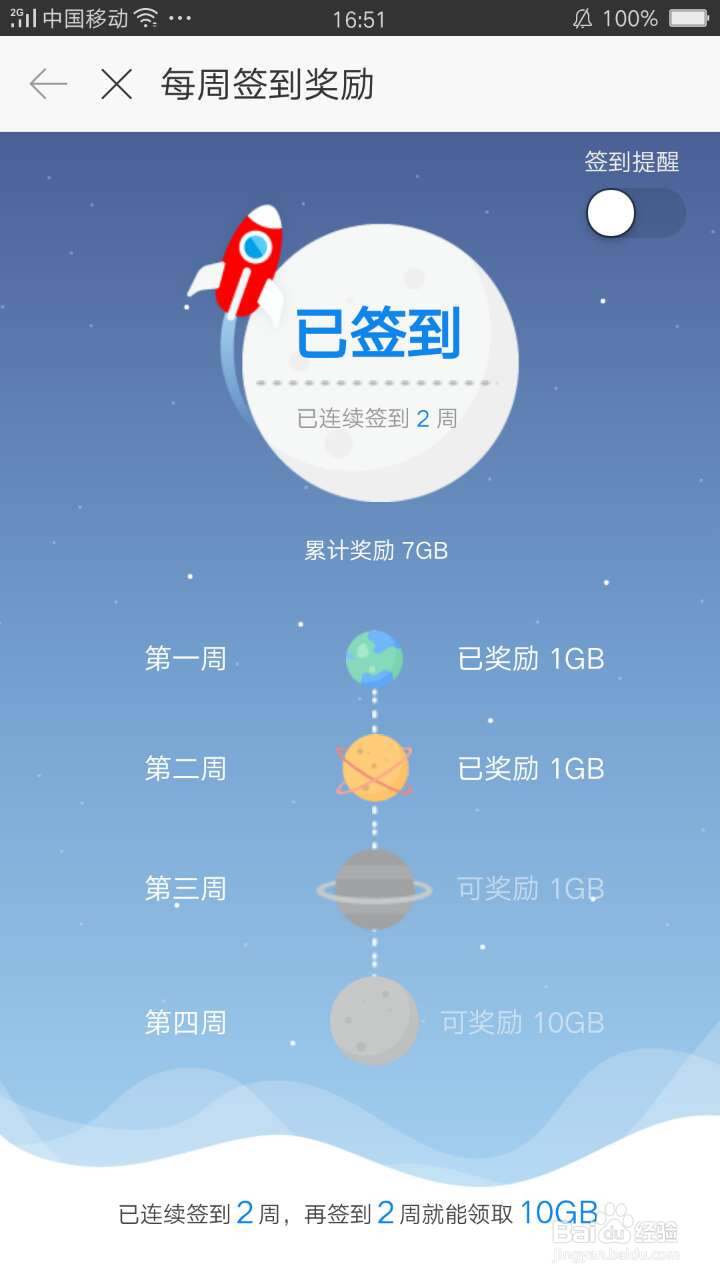Tap the 每周签到奖励 title bar
This screenshot has width=720, height=1280.
click(x=265, y=86)
